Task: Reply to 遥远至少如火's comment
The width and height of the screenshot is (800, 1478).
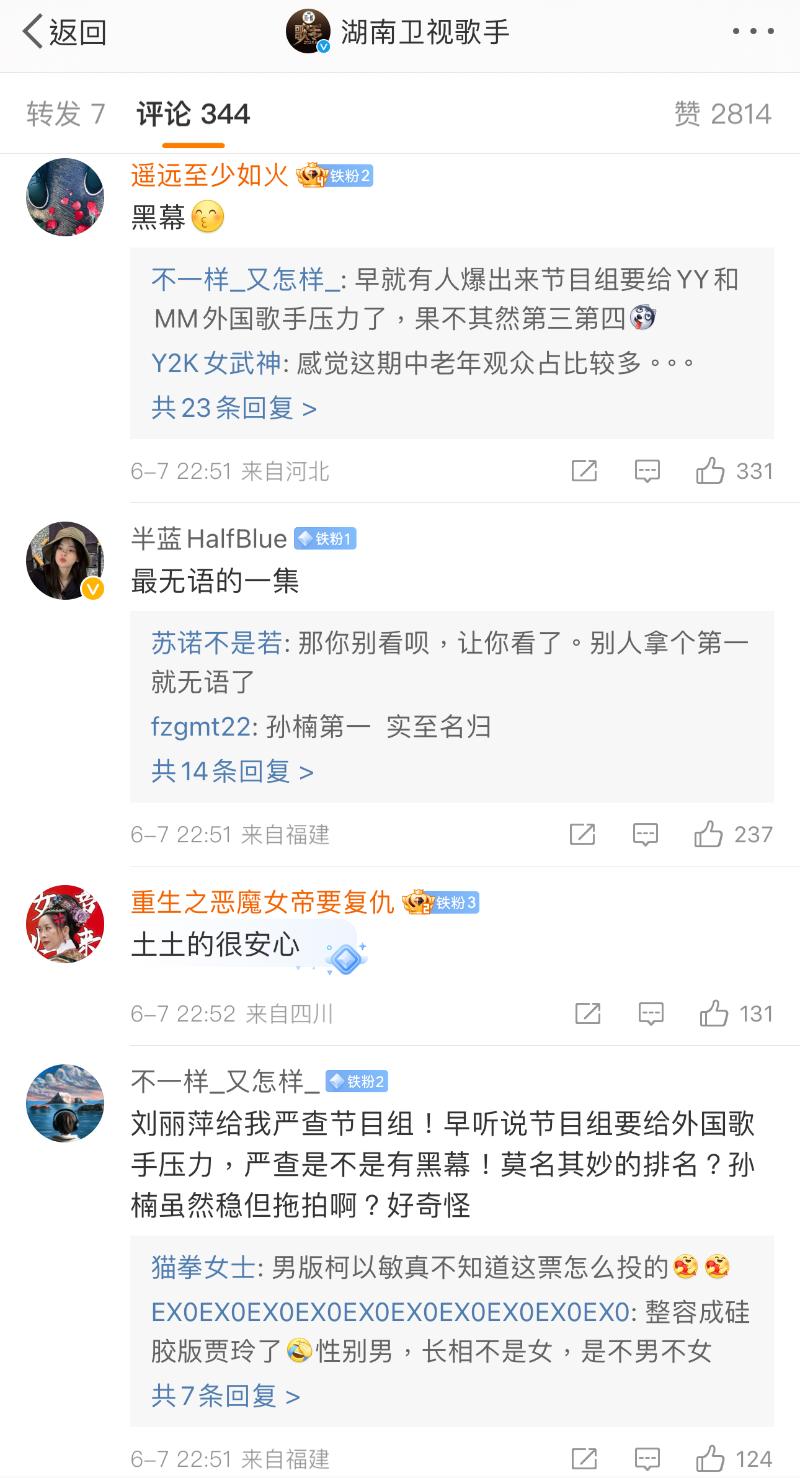Action: 647,471
